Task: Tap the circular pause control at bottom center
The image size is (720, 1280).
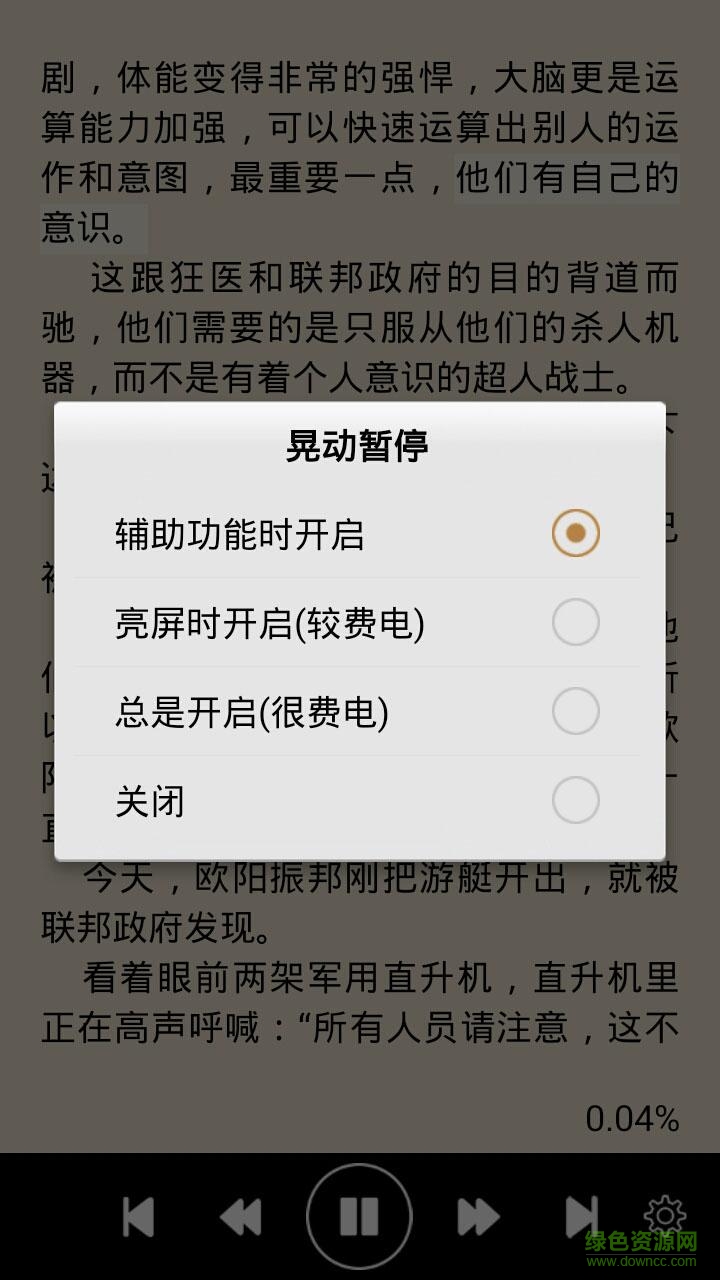Action: (360, 1215)
